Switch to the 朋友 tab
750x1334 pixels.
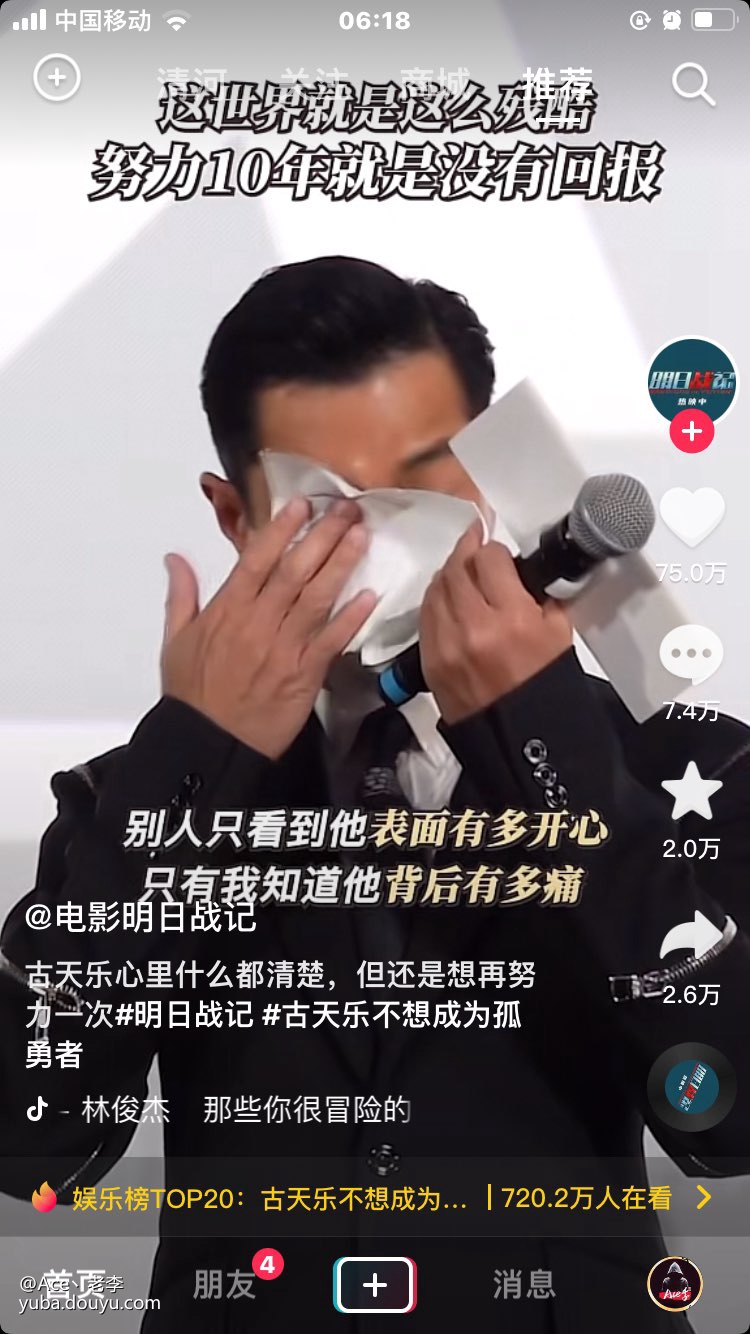[x=225, y=1284]
